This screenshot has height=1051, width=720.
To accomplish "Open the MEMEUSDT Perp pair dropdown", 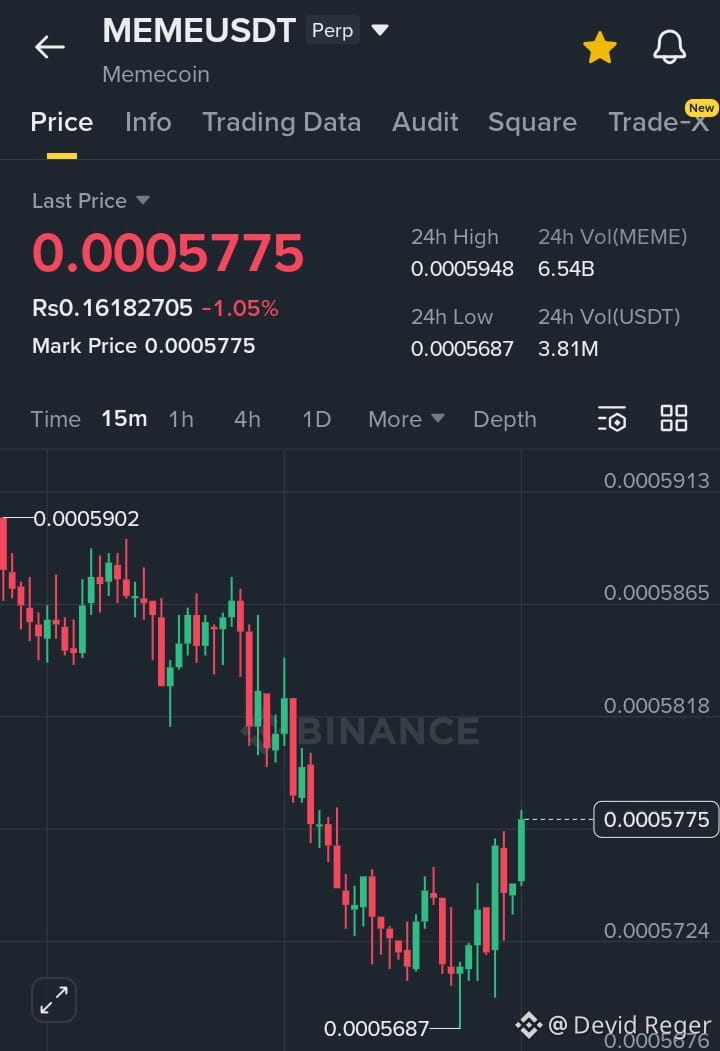I will point(379,30).
